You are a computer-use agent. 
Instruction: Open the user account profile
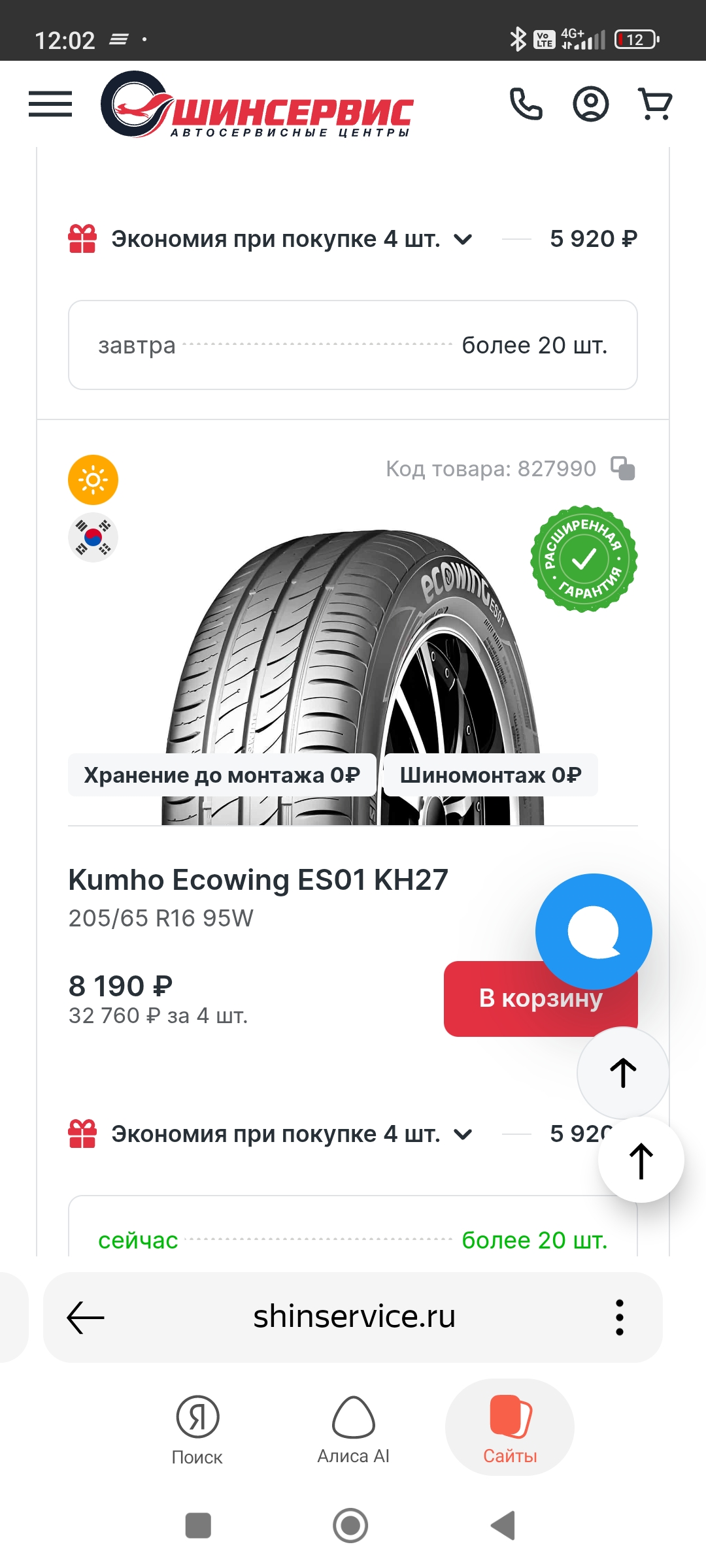[x=590, y=104]
